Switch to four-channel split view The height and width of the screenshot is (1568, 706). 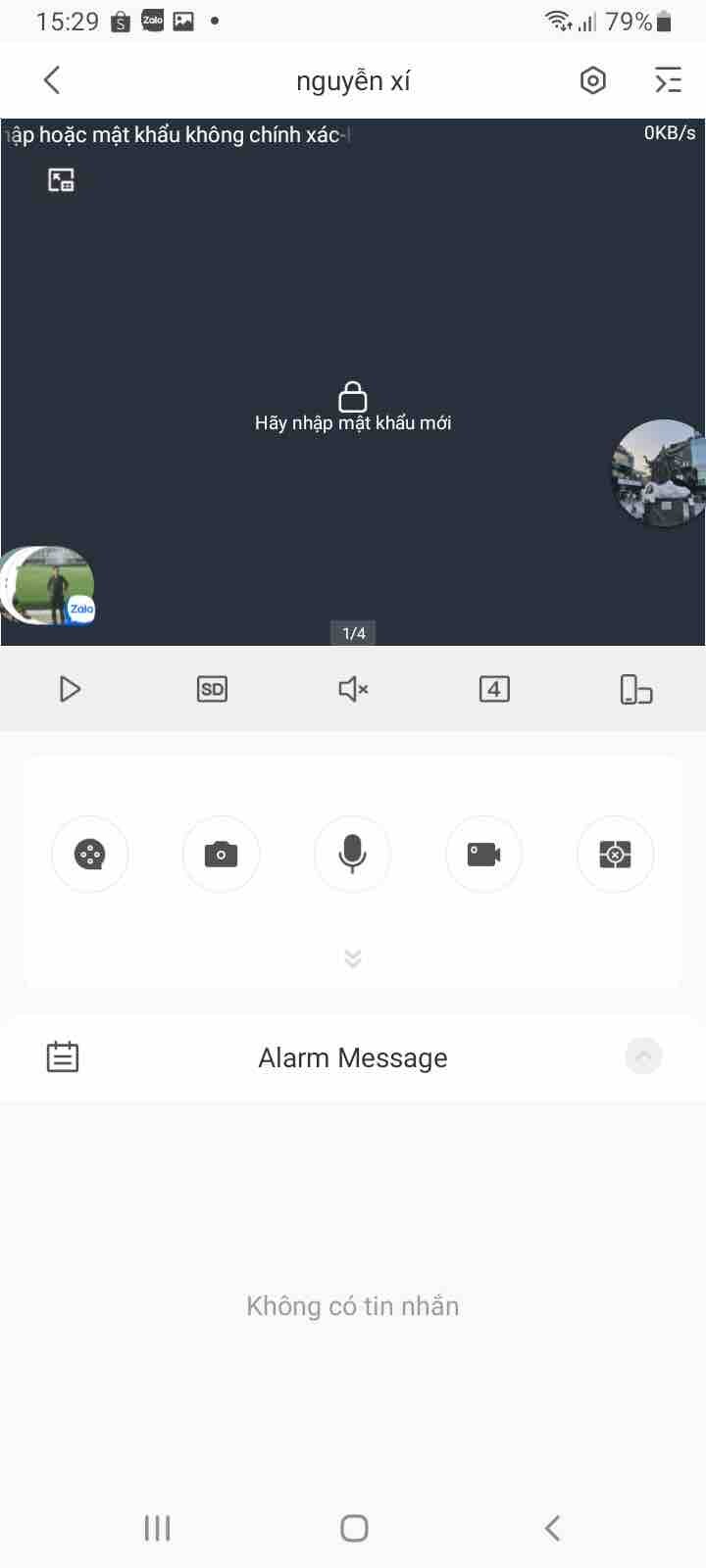[x=494, y=689]
